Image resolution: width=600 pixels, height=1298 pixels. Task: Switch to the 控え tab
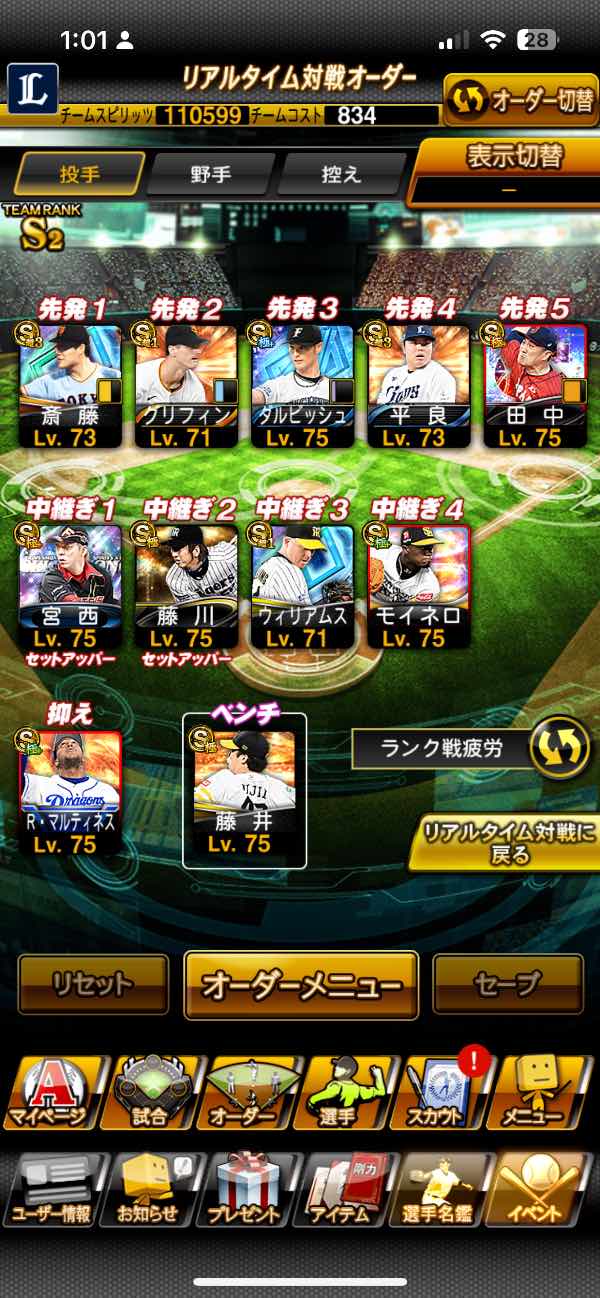340,174
